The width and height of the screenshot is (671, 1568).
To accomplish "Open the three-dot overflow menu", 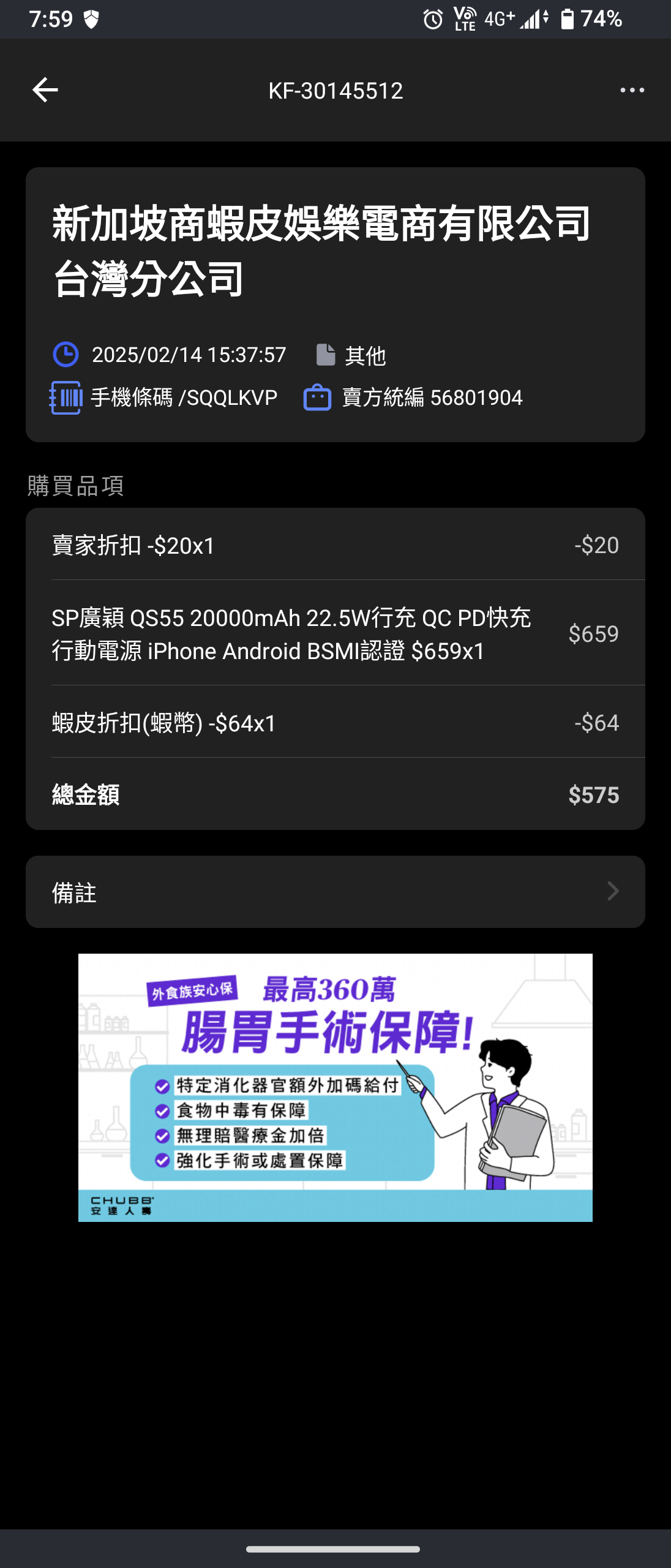I will [632, 90].
